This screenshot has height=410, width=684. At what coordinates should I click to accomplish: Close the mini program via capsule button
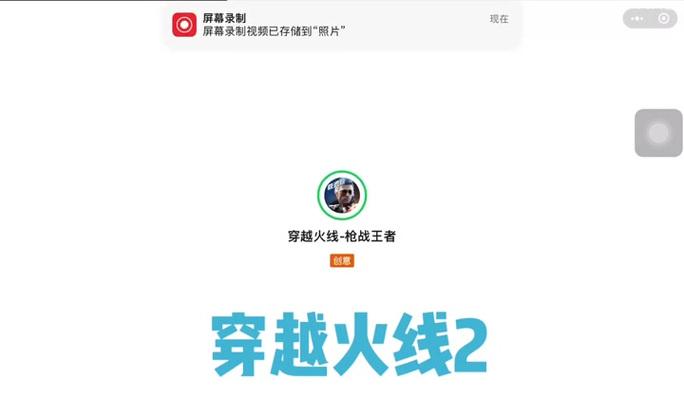(x=664, y=18)
